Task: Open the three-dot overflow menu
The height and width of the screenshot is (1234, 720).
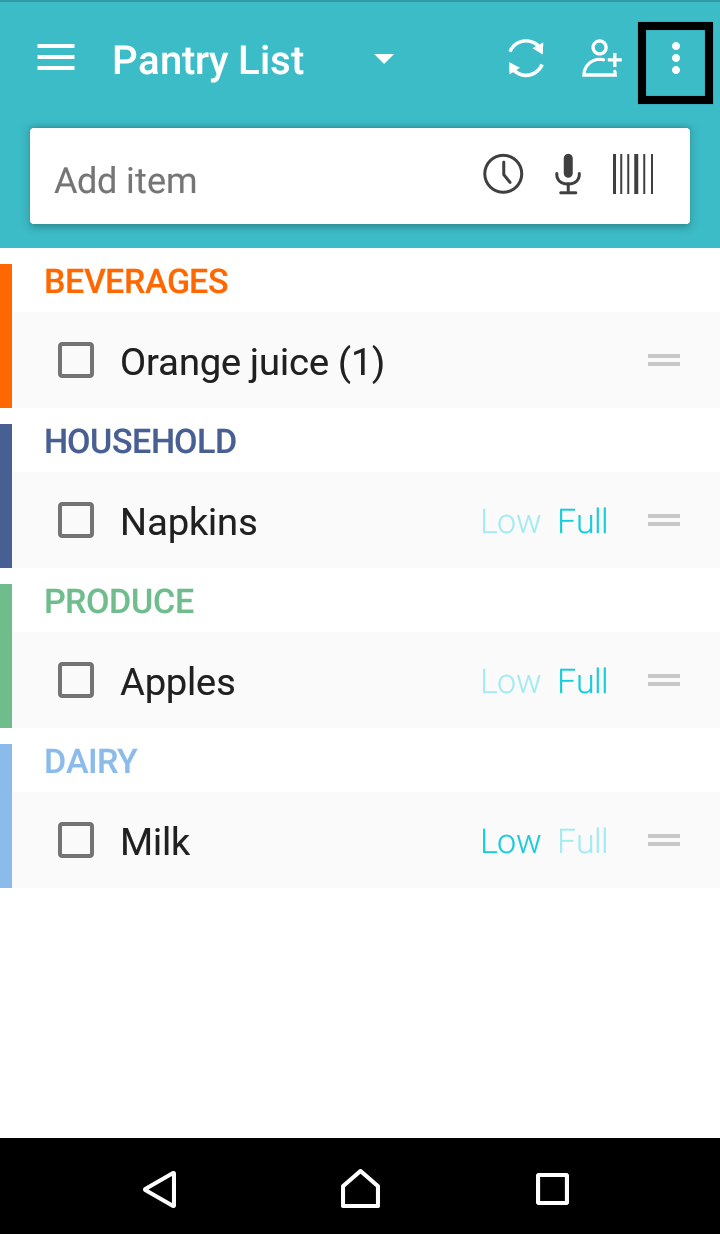Action: (676, 59)
